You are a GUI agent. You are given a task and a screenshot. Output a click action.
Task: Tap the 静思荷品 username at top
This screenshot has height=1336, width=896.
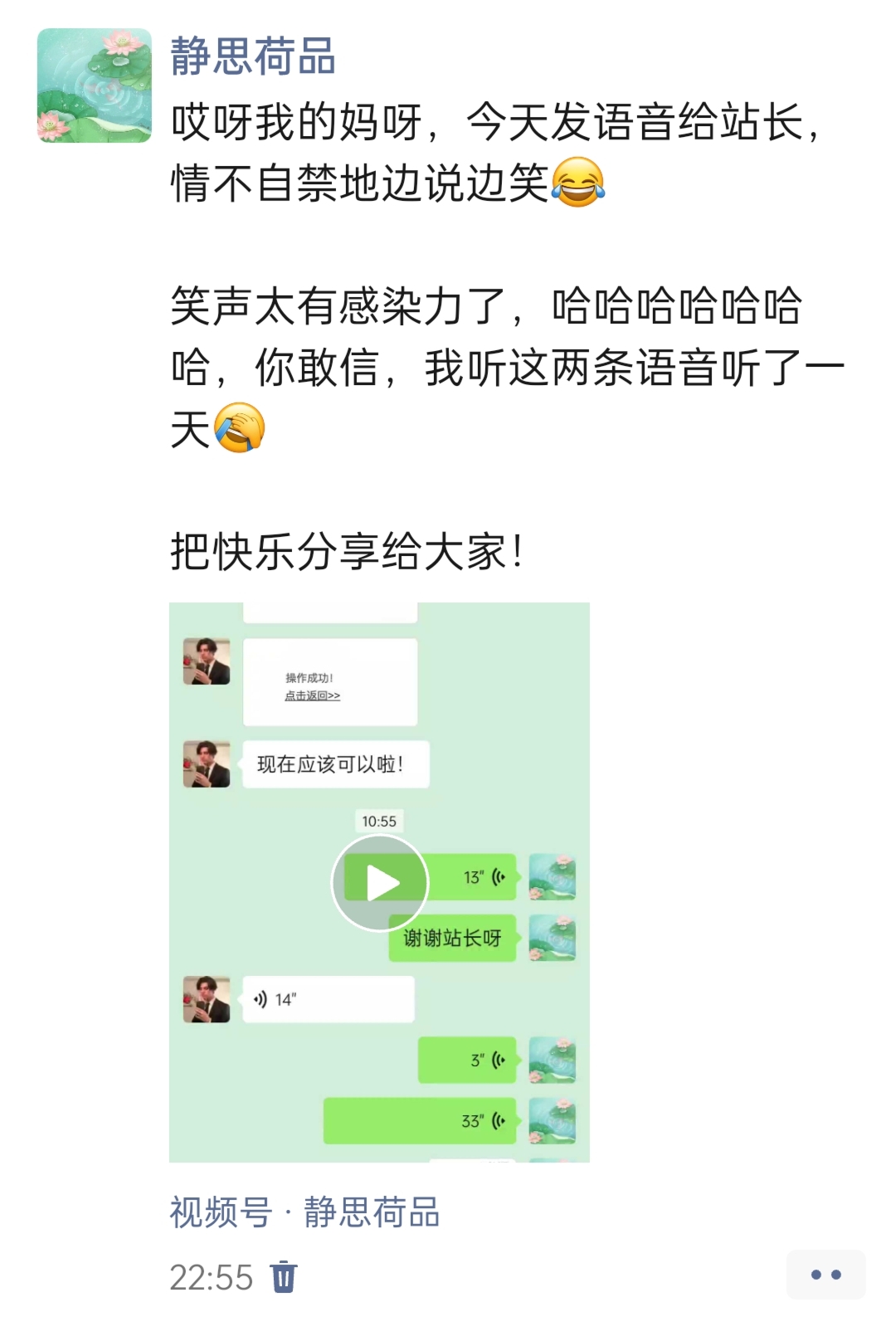click(x=252, y=56)
